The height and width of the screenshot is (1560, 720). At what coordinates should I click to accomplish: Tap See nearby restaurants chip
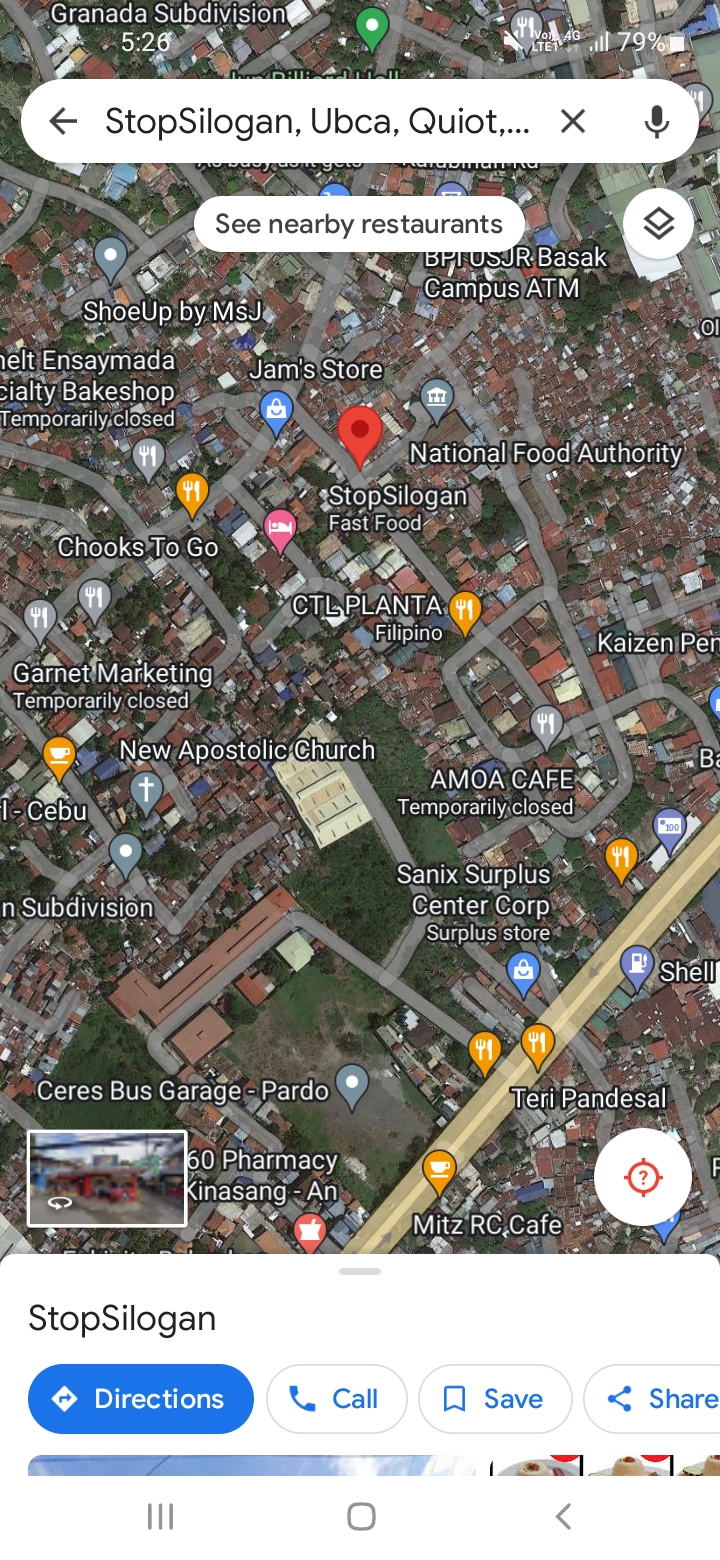[359, 224]
